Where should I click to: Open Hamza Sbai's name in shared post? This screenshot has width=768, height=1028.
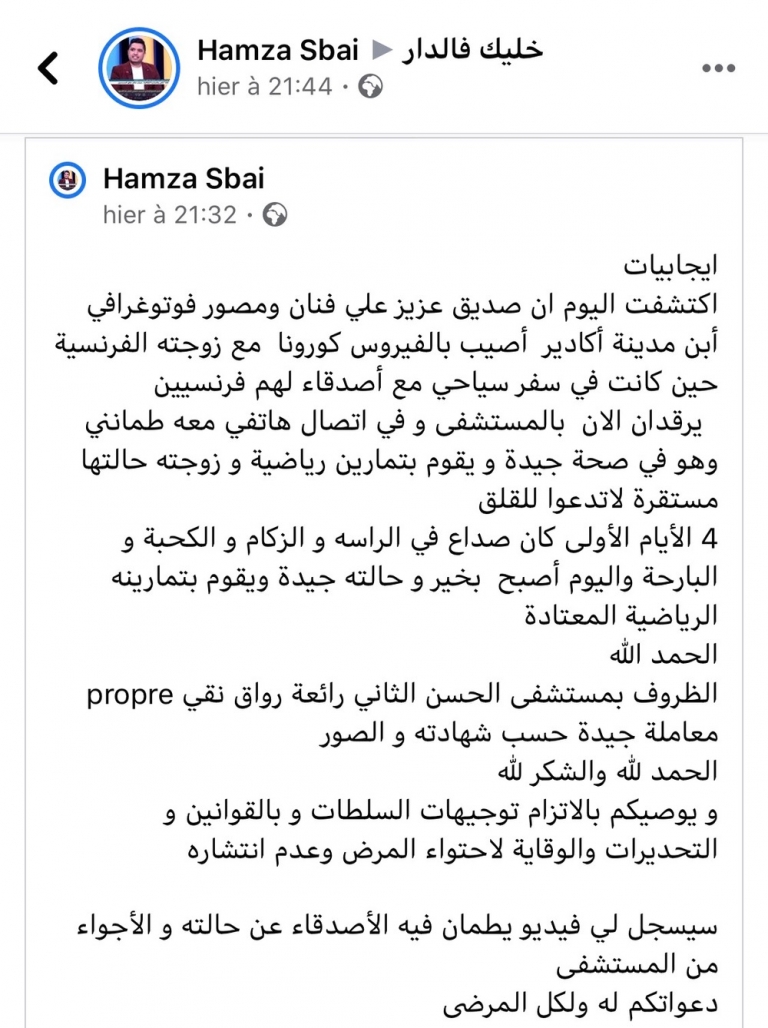[x=184, y=179]
